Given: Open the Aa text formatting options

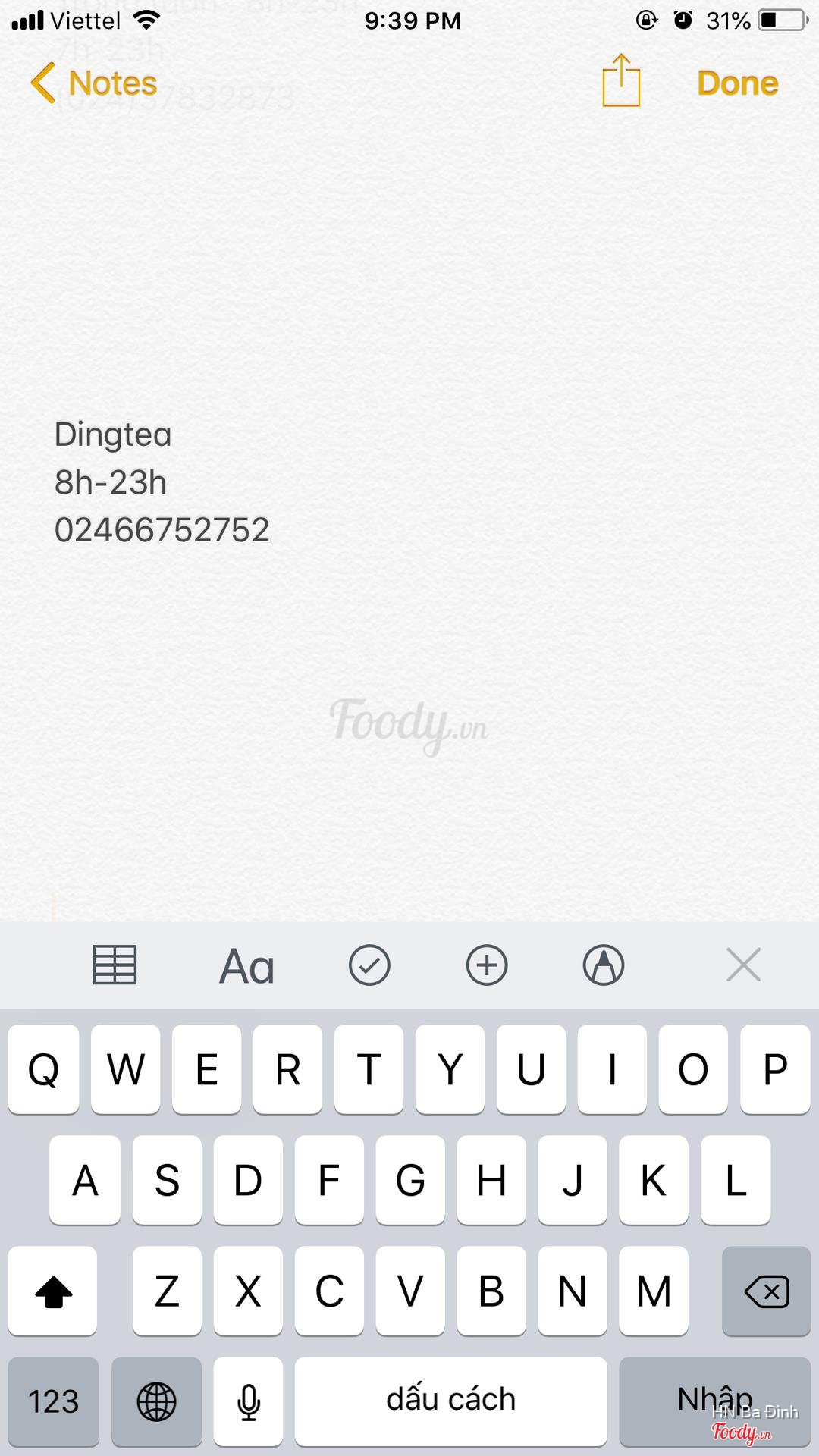Looking at the screenshot, I should (246, 966).
